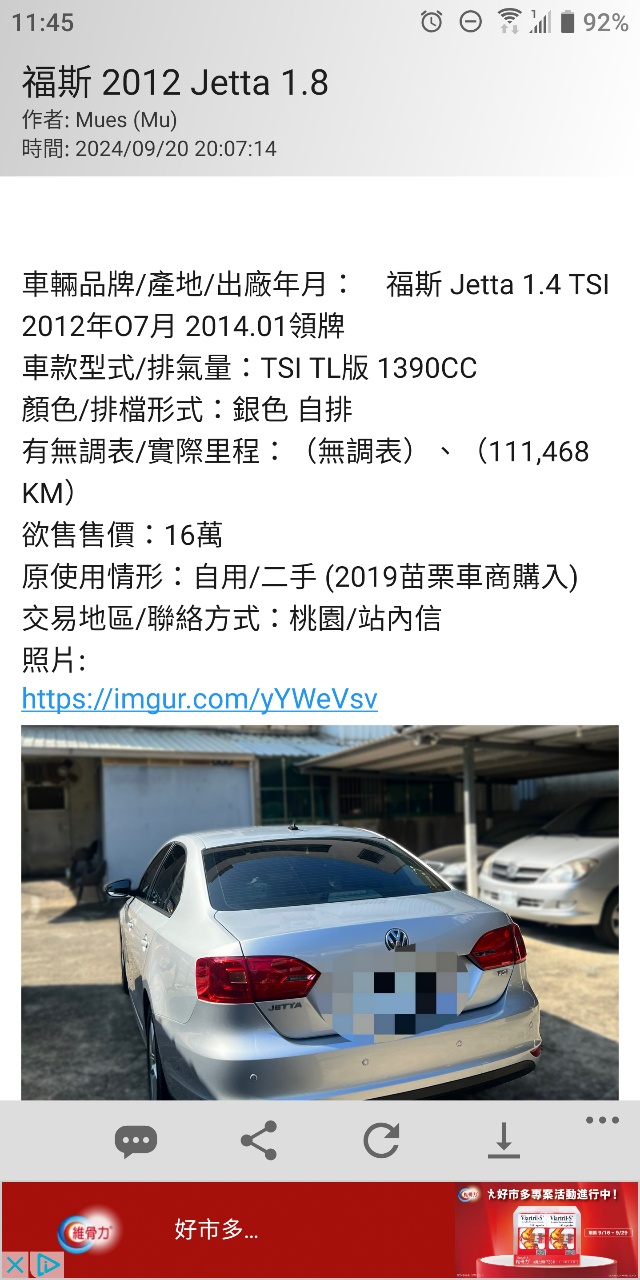Image resolution: width=640 pixels, height=1280 pixels.
Task: Open the imgur.com/yYWeVsv link
Action: tap(199, 698)
